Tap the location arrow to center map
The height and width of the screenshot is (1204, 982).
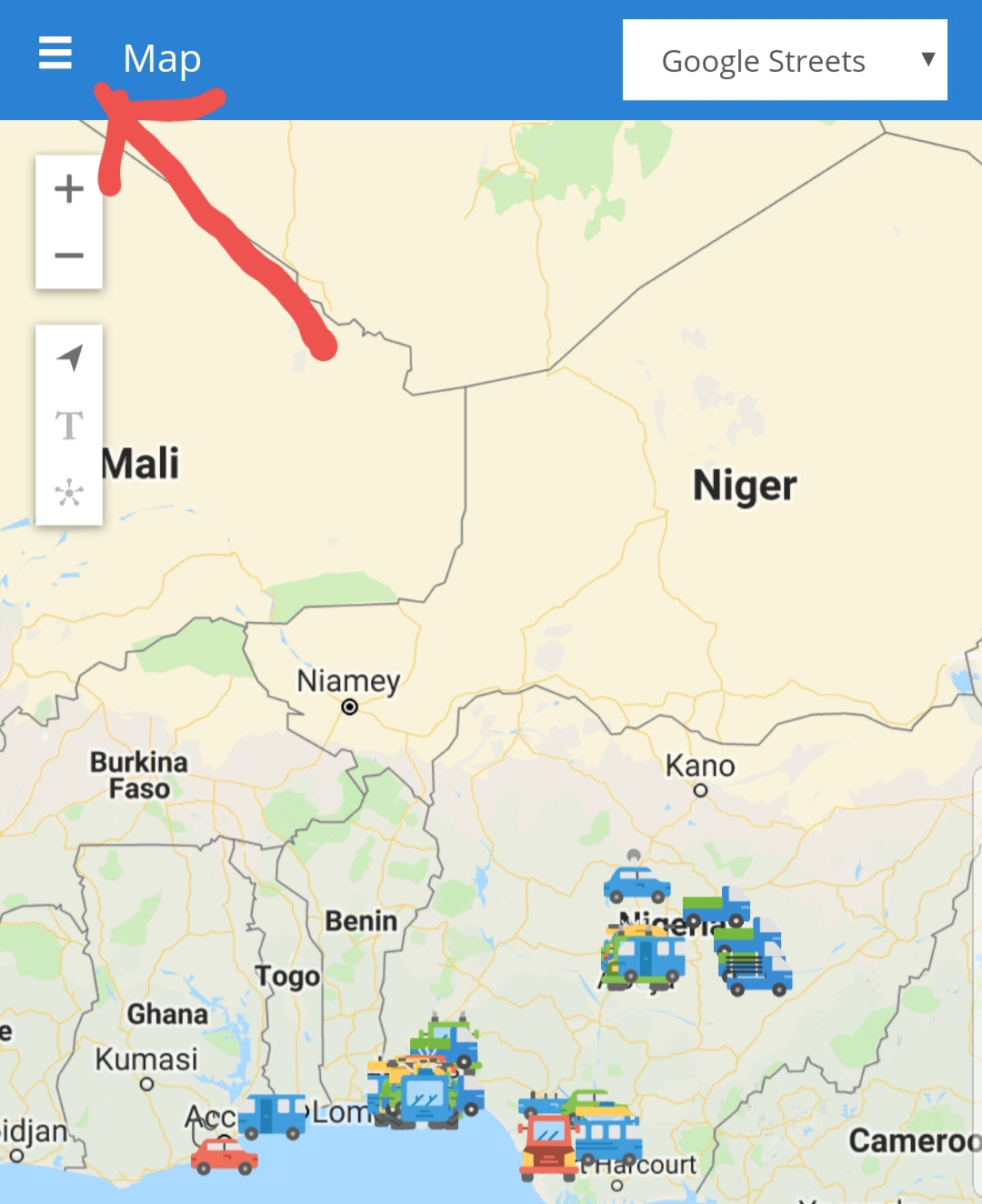coord(70,357)
